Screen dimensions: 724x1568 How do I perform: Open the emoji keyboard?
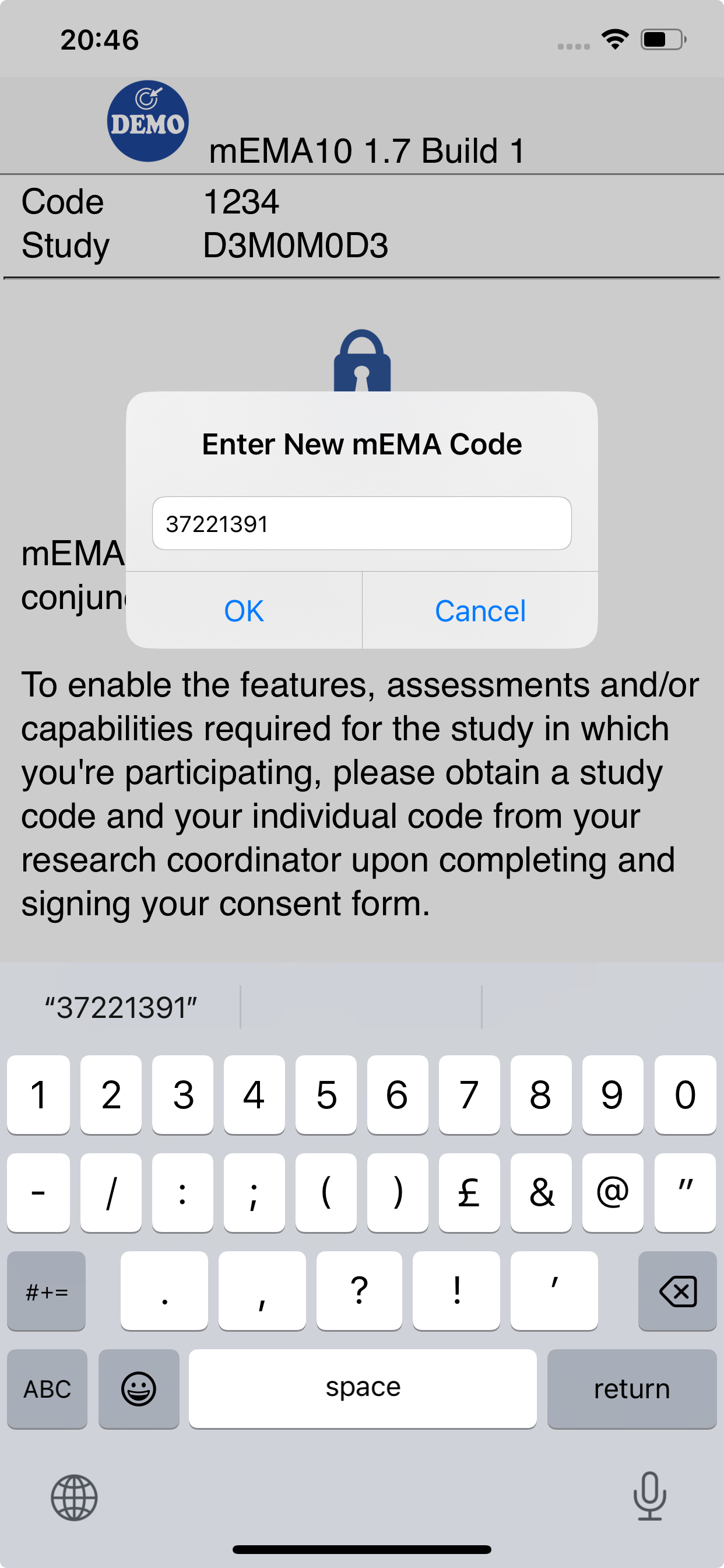(x=139, y=1388)
